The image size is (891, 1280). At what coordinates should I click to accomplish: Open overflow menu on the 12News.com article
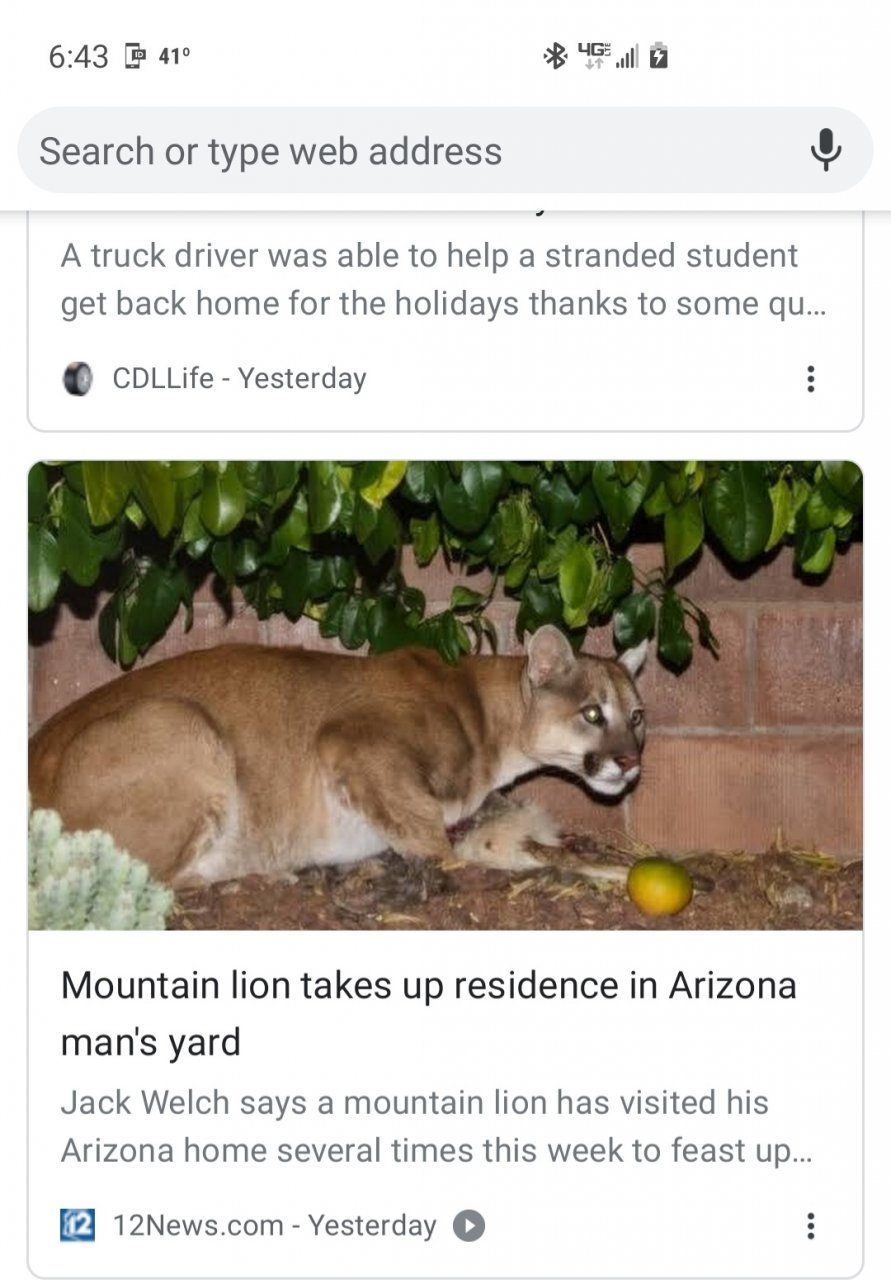(x=810, y=1226)
